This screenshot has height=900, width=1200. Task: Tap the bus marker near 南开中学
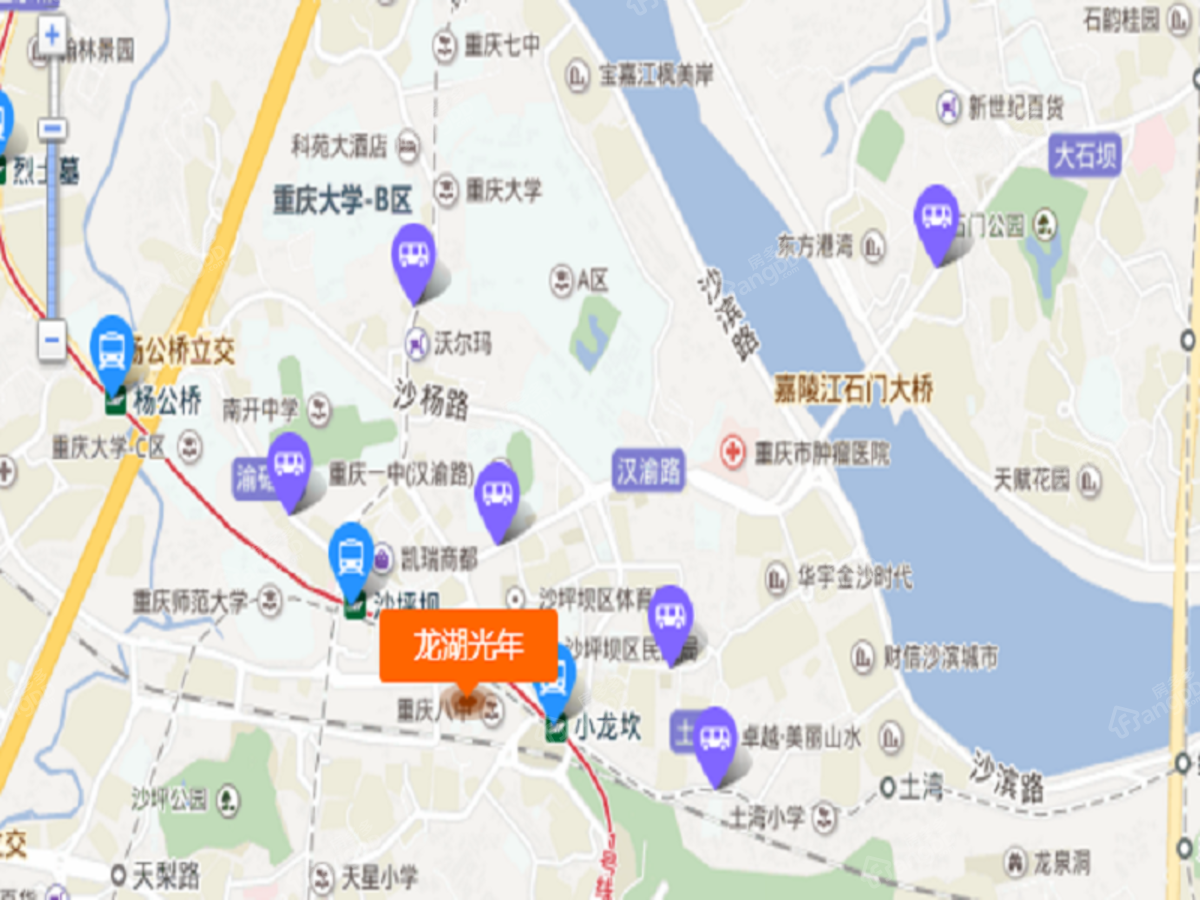click(290, 466)
